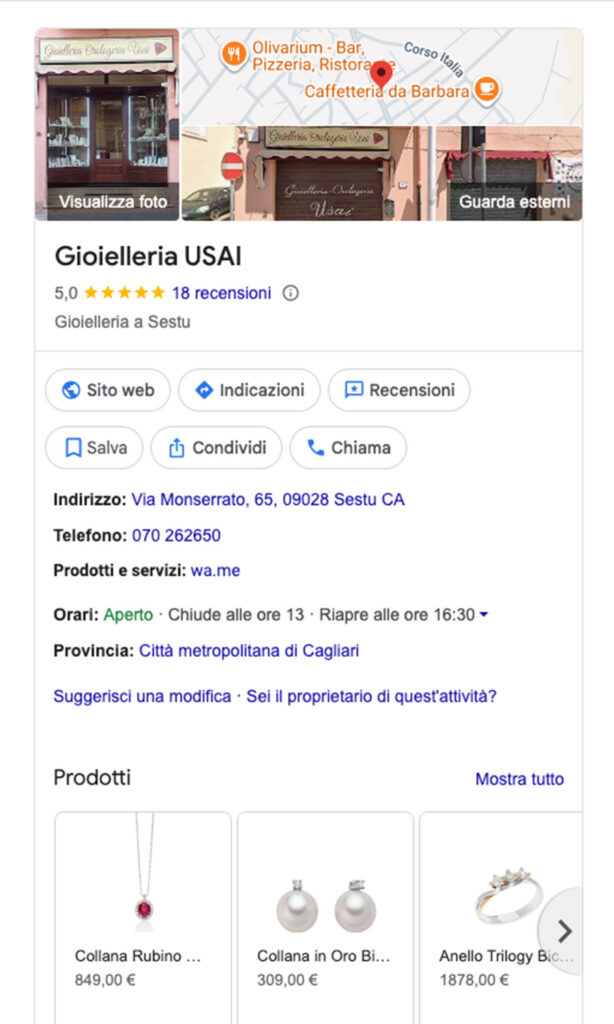Show next products with the arrow
Image resolution: width=614 pixels, height=1024 pixels.
coord(564,931)
